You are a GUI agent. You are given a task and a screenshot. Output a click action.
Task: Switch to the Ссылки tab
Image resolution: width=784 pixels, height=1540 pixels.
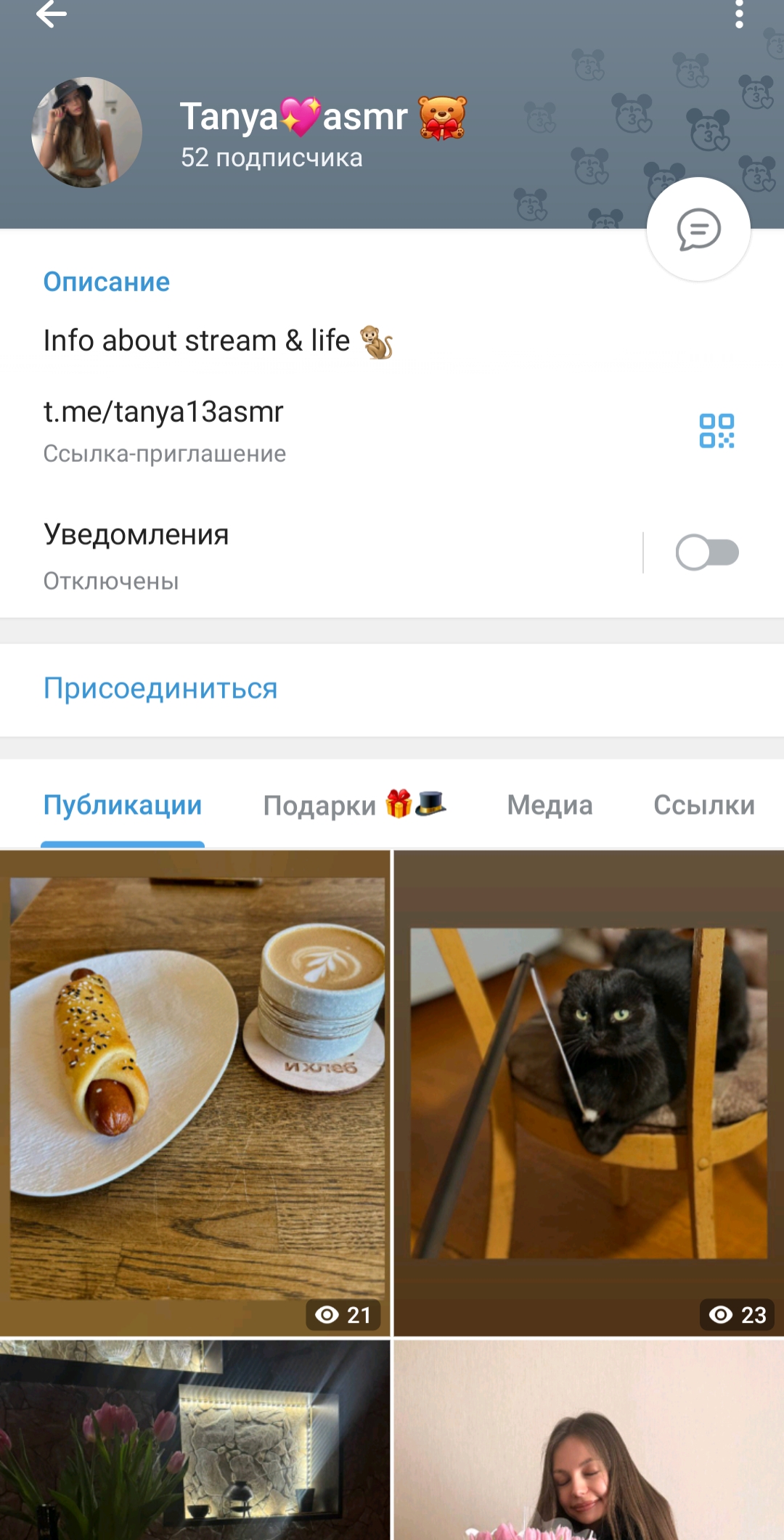click(703, 804)
